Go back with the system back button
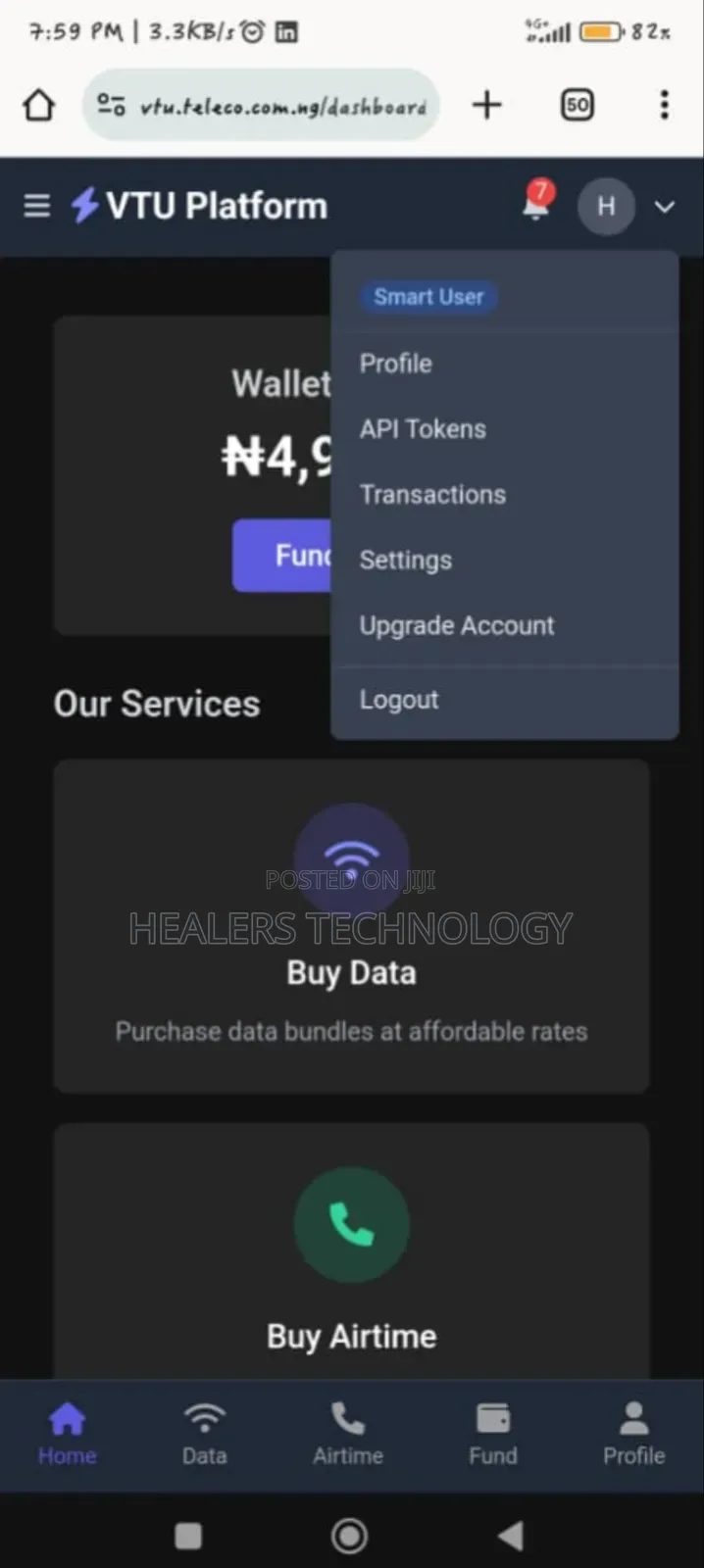The height and width of the screenshot is (1568, 704). tap(510, 1536)
